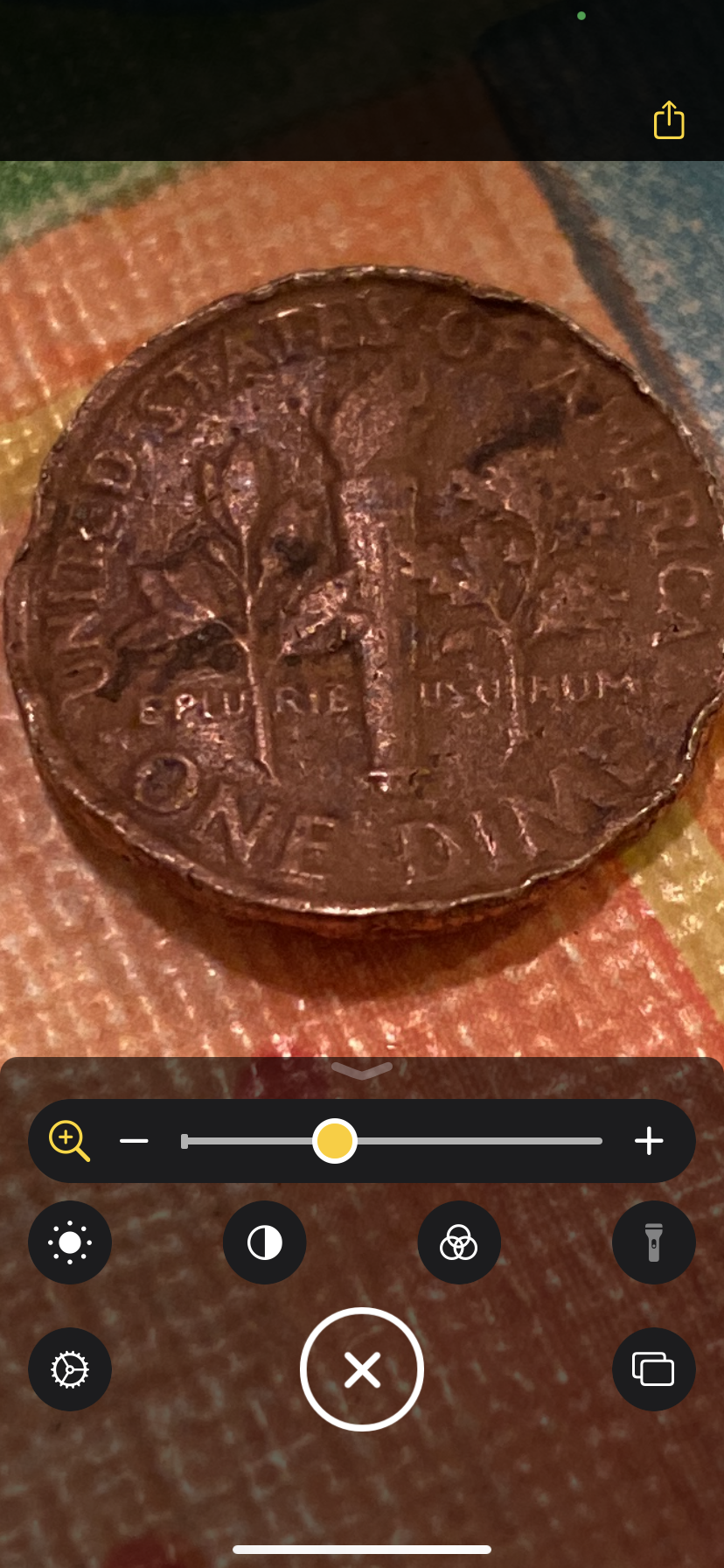Open the brightness adjustment control

coord(70,1242)
